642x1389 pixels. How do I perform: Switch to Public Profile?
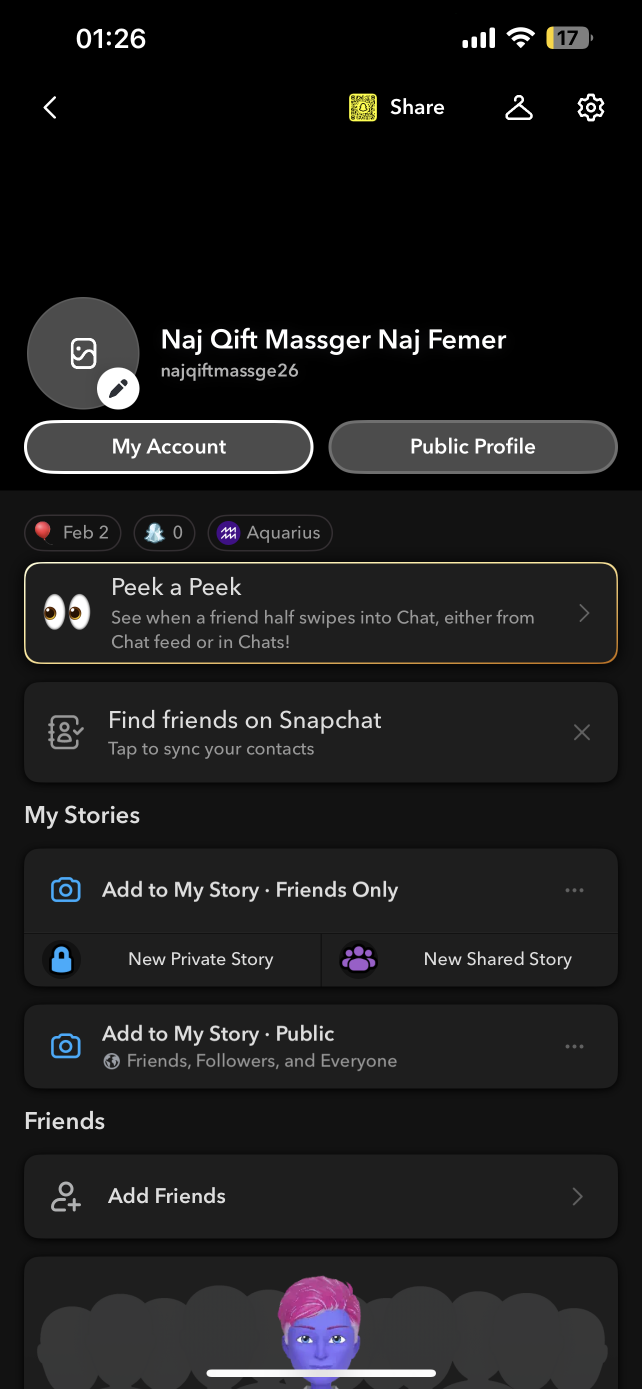pyautogui.click(x=473, y=447)
